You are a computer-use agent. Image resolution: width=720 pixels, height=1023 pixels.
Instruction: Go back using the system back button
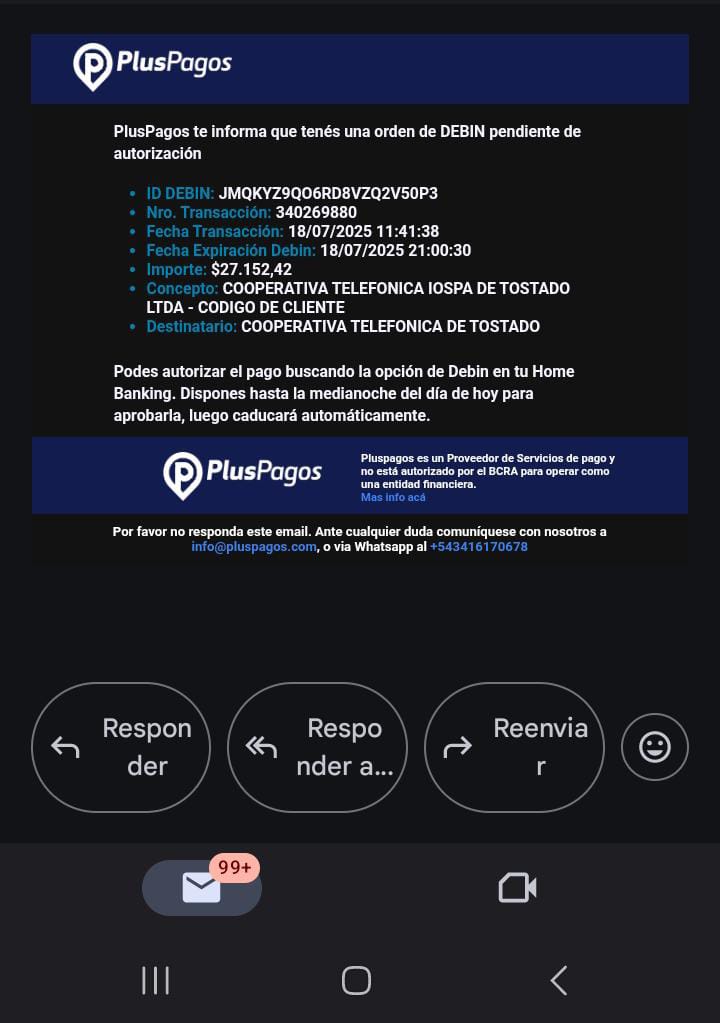pyautogui.click(x=559, y=980)
